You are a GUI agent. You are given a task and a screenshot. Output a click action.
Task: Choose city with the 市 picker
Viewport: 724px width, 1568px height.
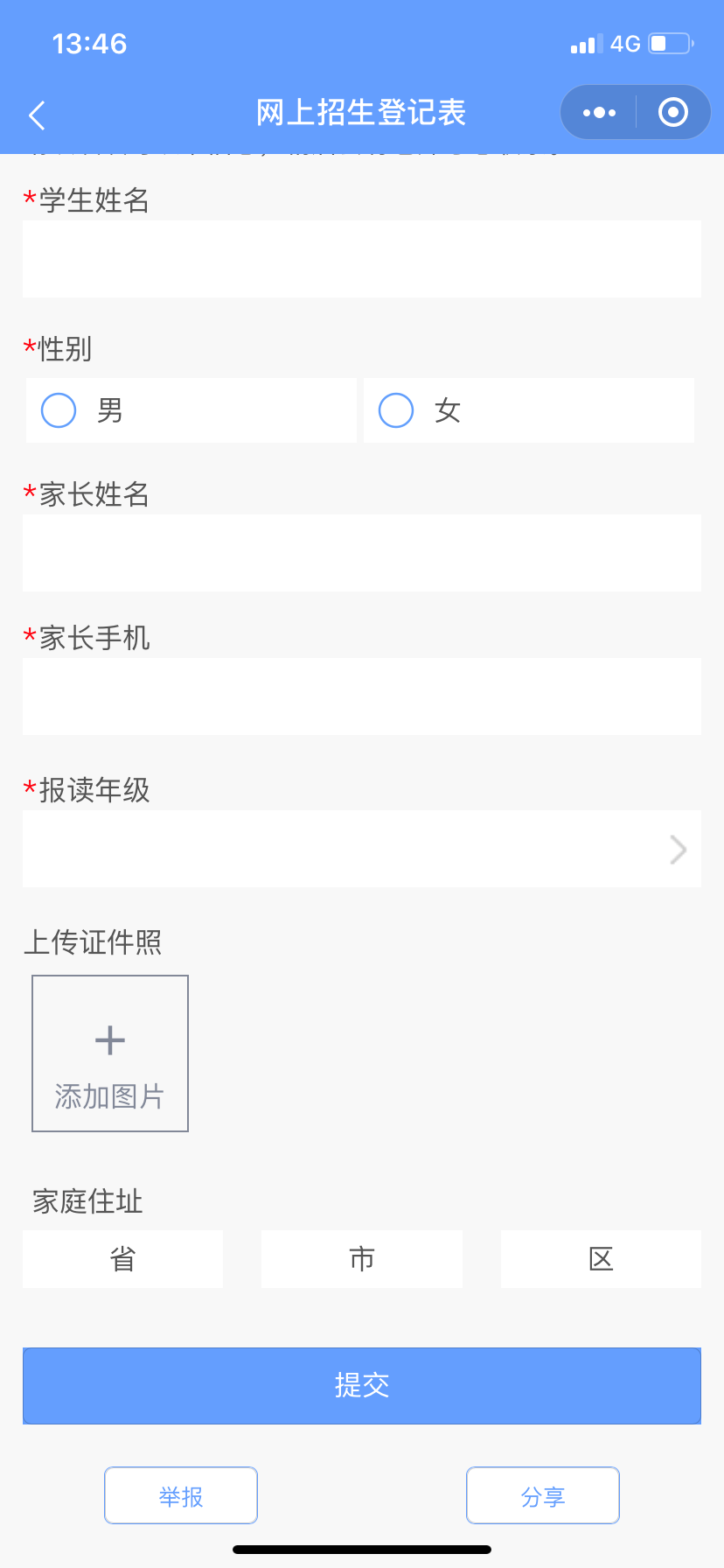point(362,1259)
